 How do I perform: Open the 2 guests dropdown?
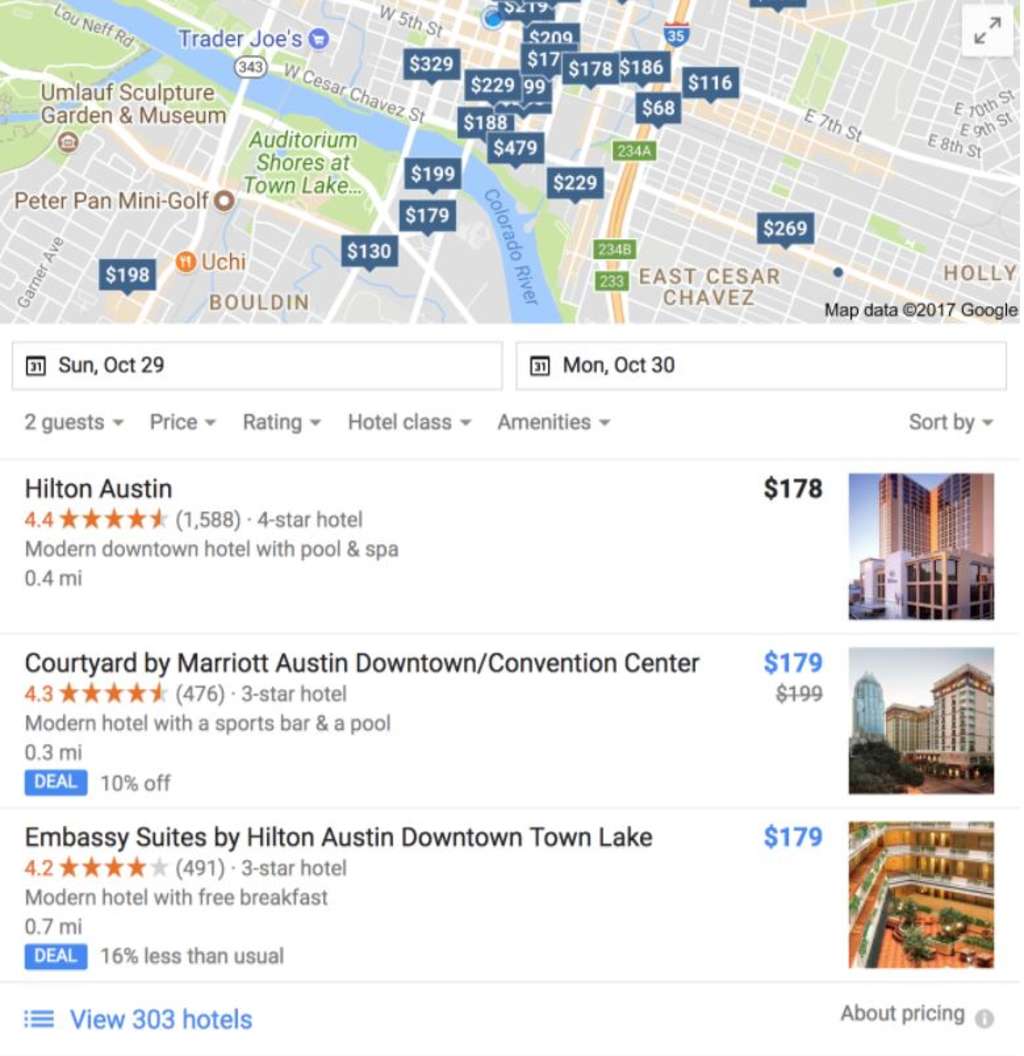(70, 422)
